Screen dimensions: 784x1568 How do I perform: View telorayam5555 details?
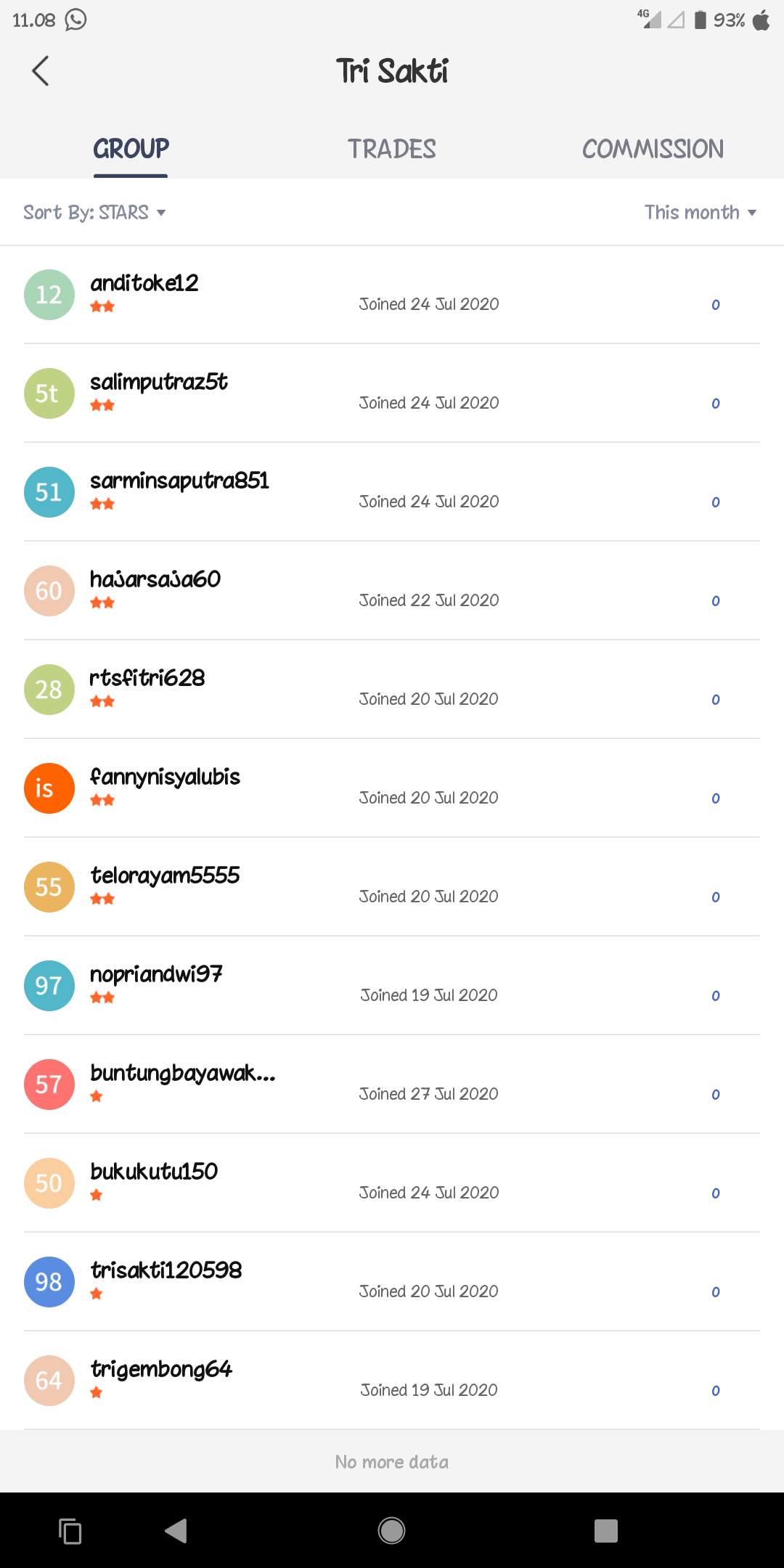[x=392, y=887]
